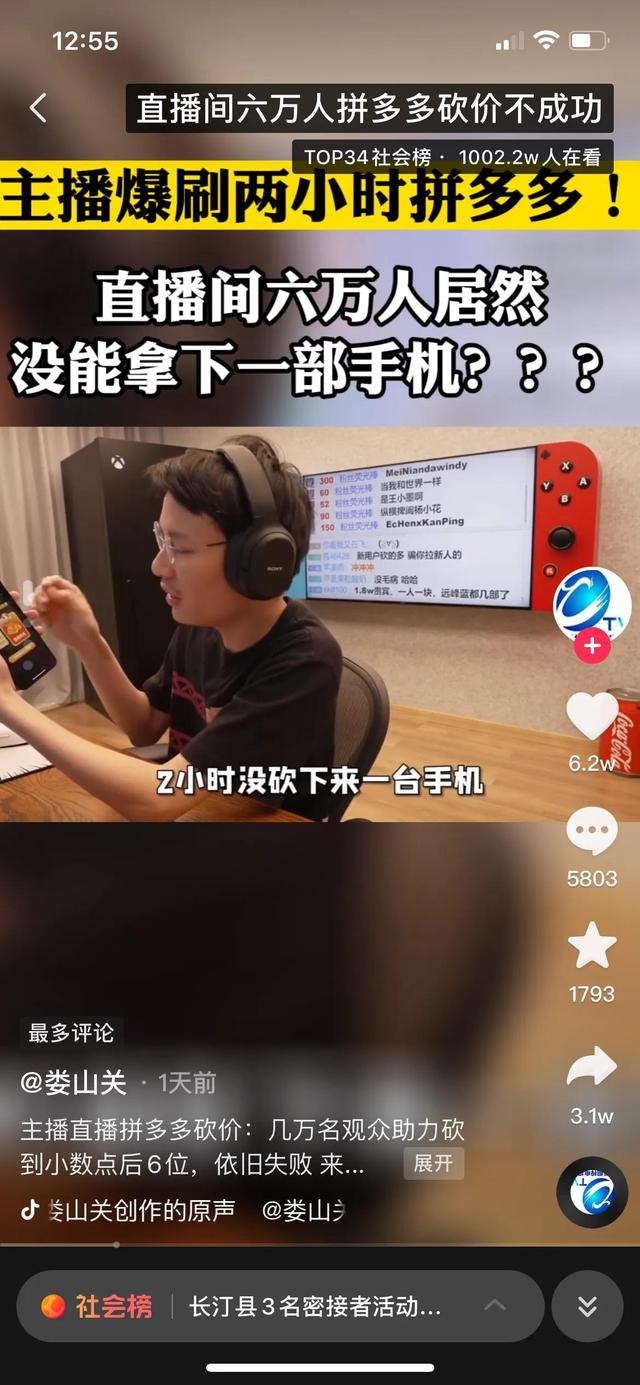Open 社会榜 item 长汀县3名密接者活动

(x=315, y=1306)
